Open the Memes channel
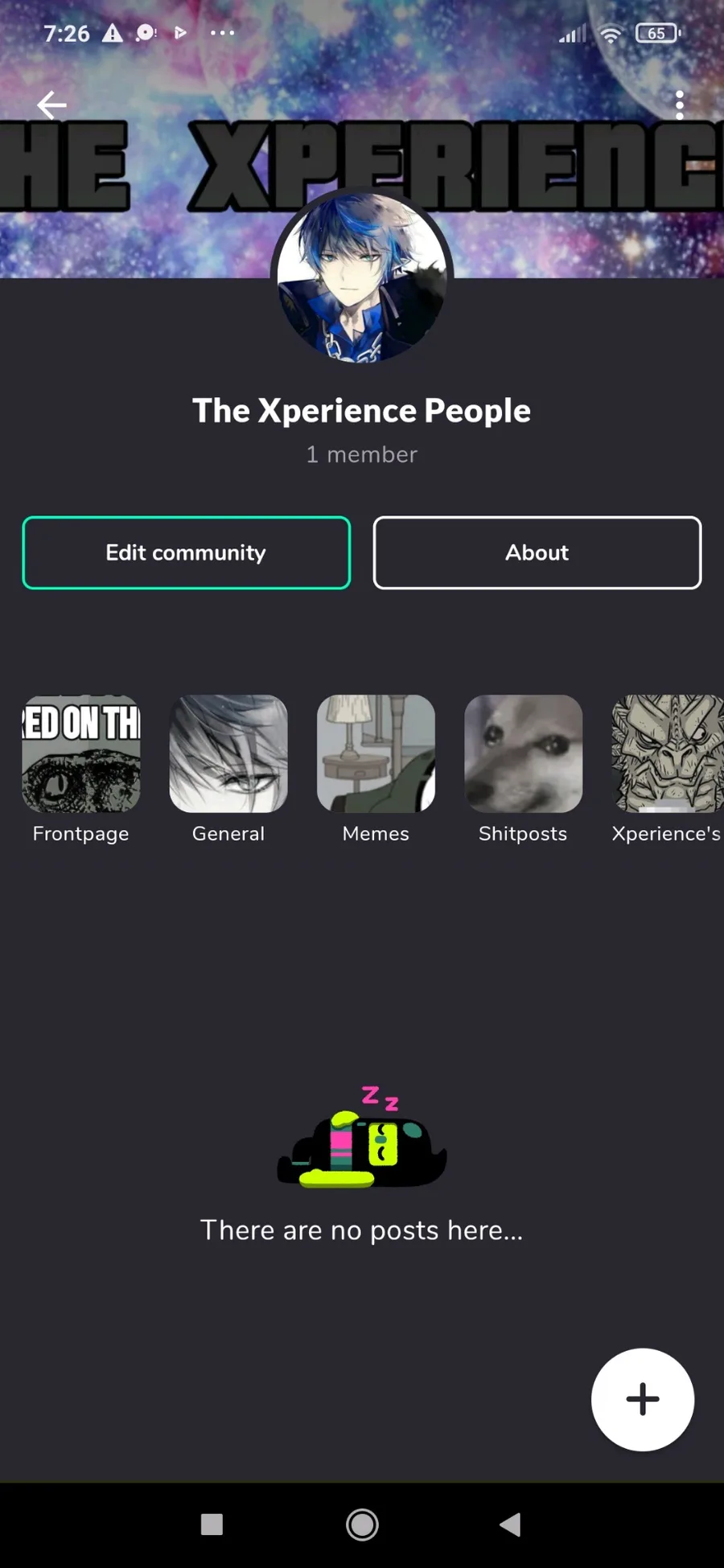The width and height of the screenshot is (724, 1568). tap(376, 770)
